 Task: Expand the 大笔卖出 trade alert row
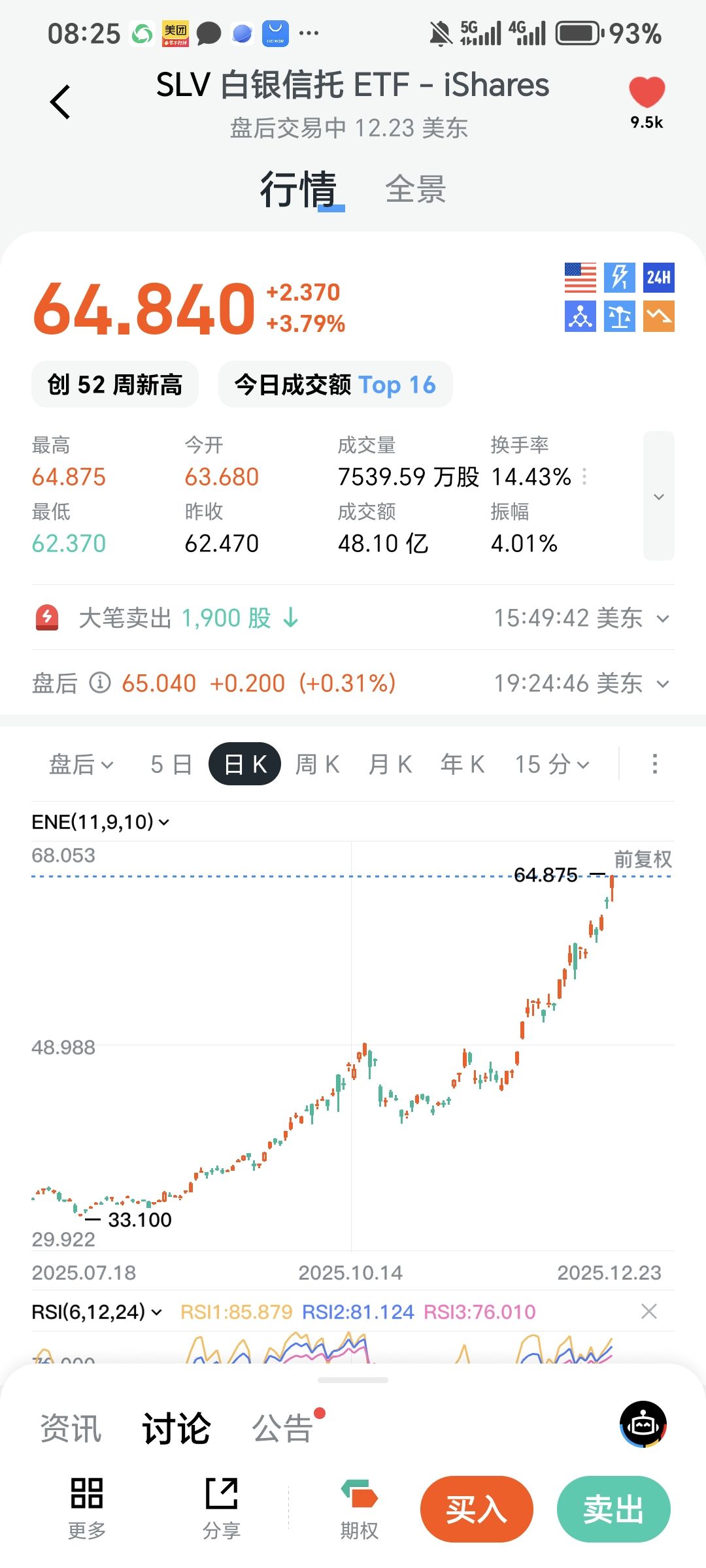[x=663, y=618]
